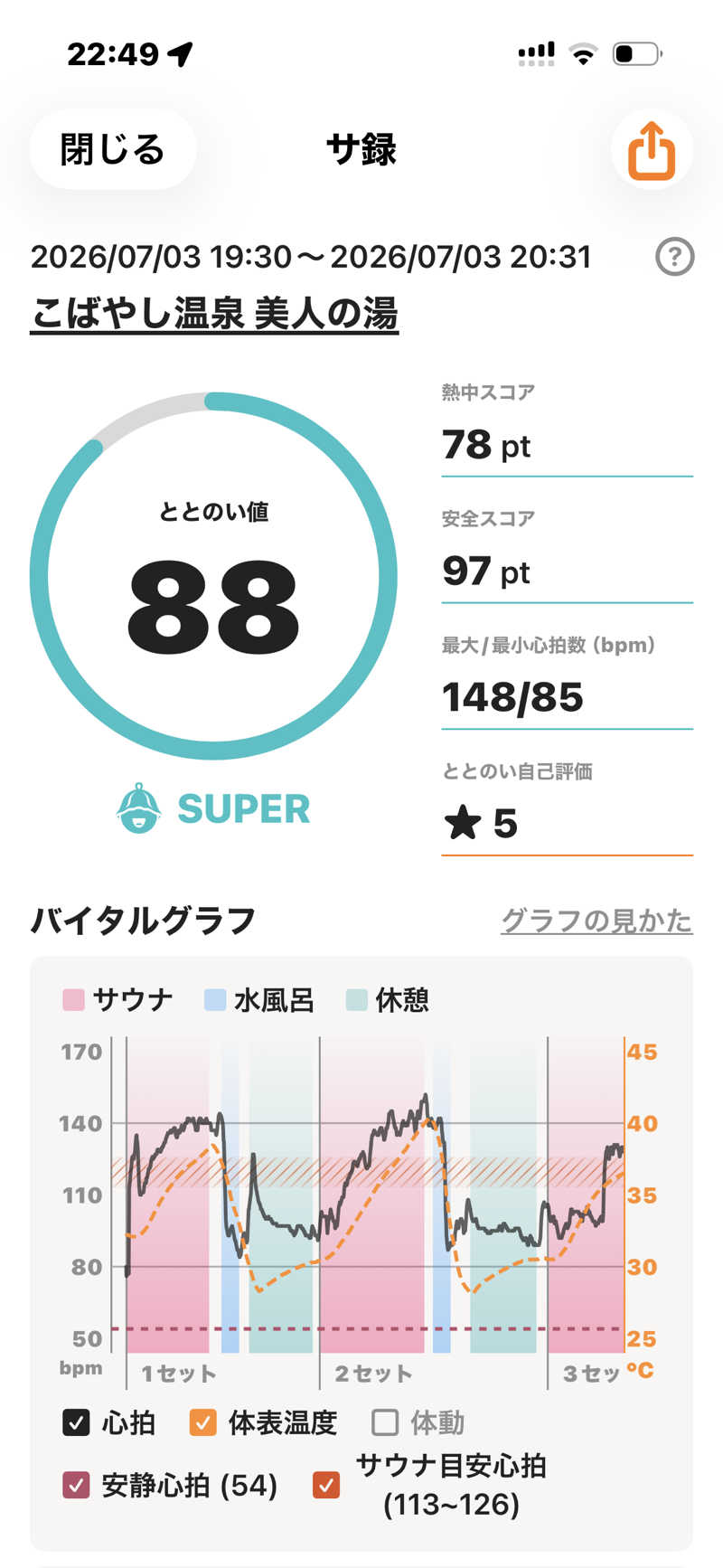
Task: Open the グラフの見かた graph guide link
Action: tap(596, 921)
